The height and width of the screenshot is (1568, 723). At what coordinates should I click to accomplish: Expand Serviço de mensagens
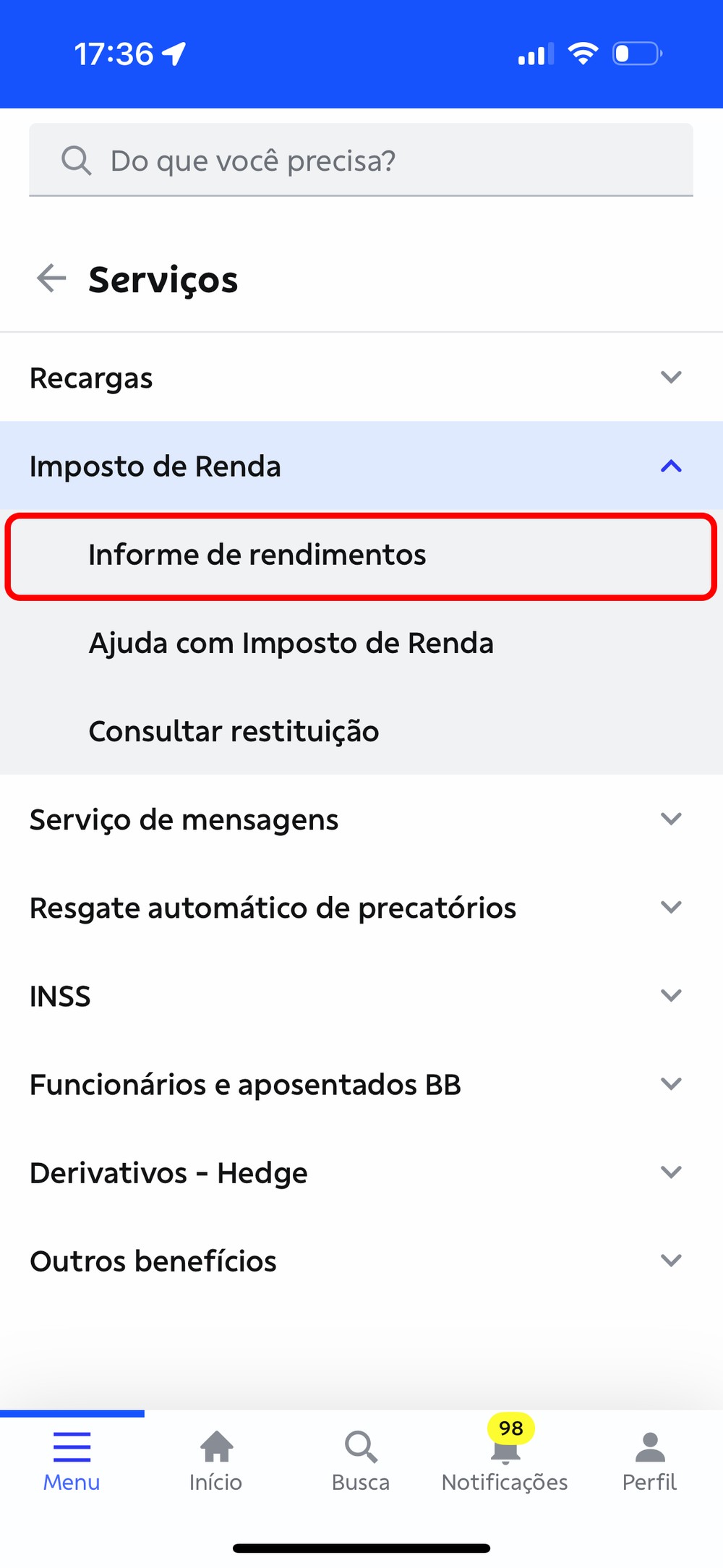point(361,819)
